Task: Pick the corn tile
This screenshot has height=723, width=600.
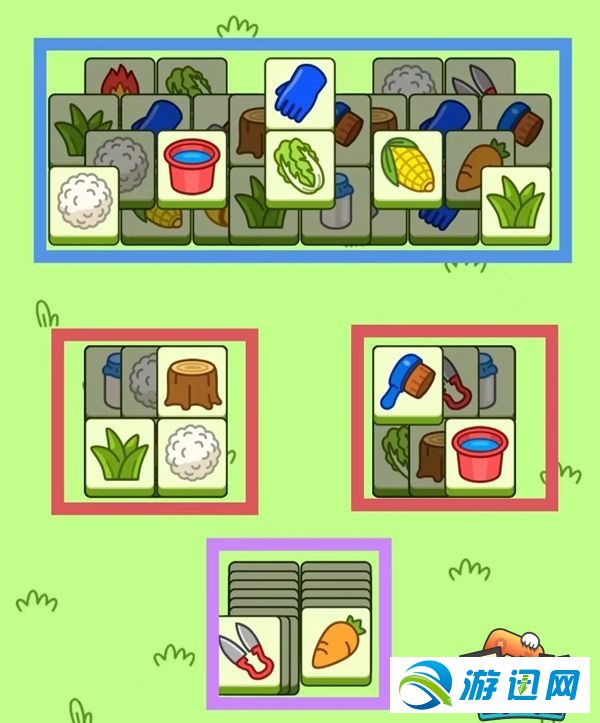Action: tap(408, 165)
